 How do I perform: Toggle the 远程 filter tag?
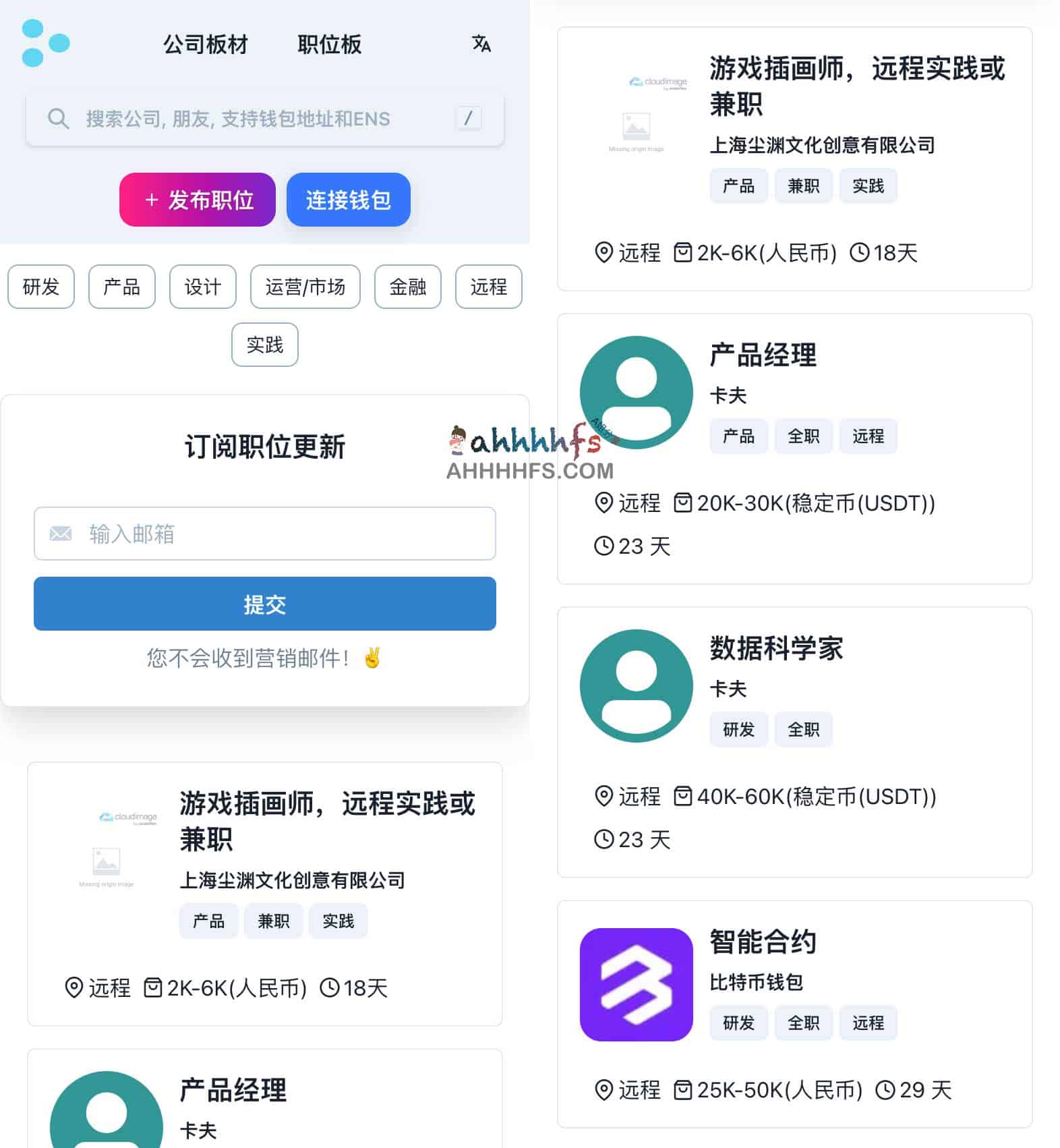488,287
